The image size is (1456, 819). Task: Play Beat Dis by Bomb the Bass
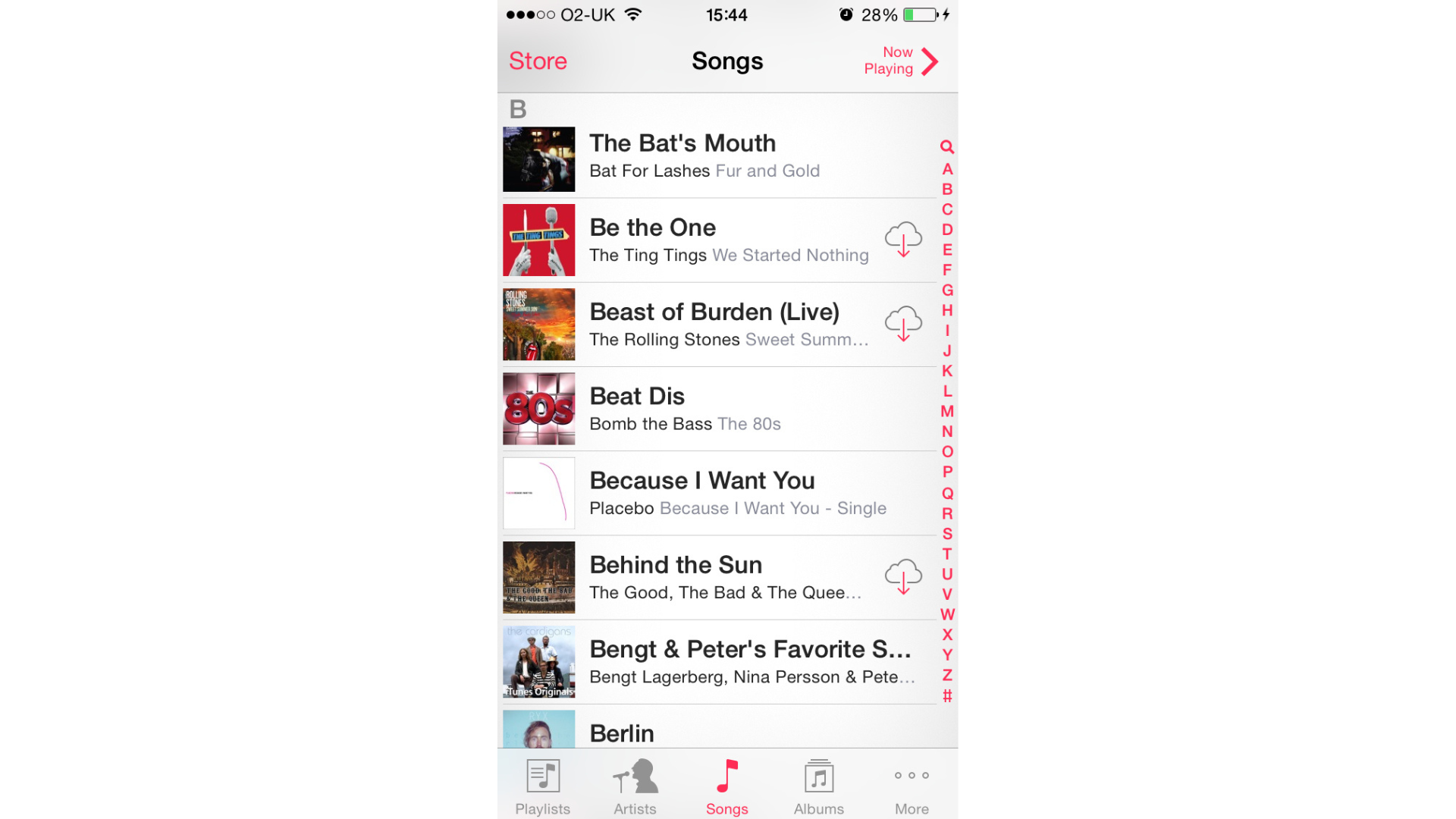[x=717, y=409]
